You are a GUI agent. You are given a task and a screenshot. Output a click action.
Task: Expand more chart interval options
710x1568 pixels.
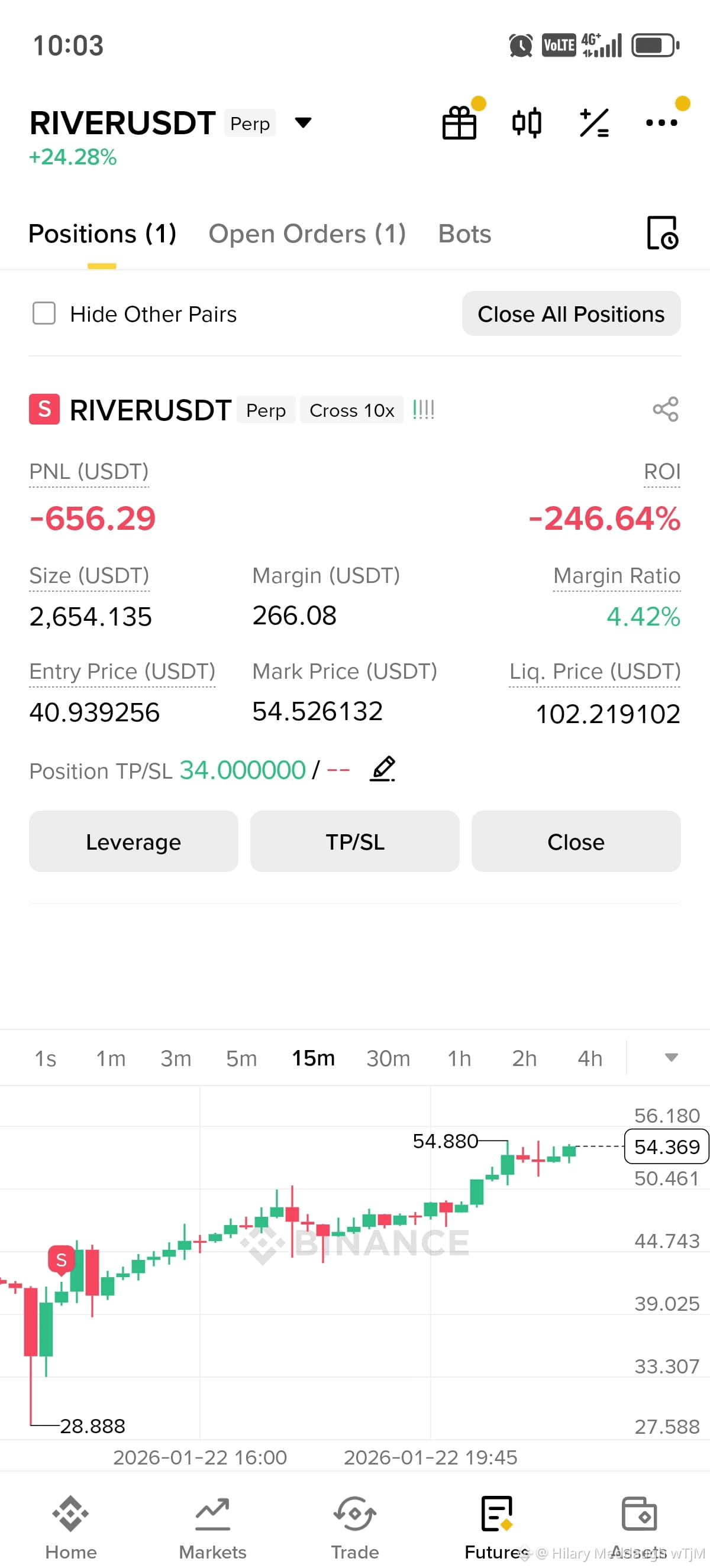coord(671,1057)
